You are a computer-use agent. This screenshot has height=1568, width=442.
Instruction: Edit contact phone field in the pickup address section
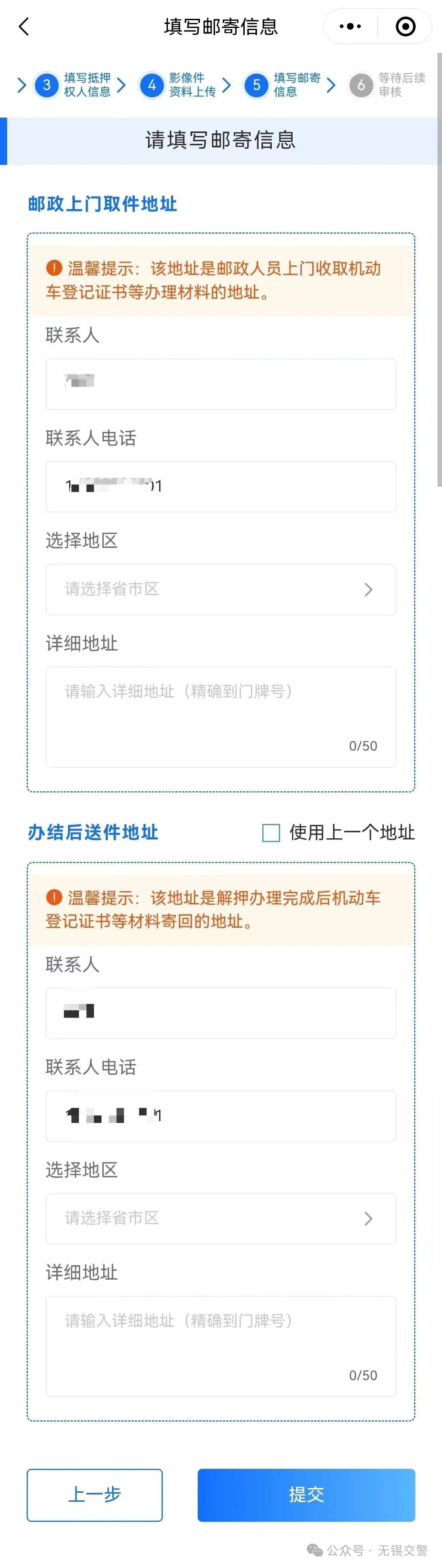tap(220, 486)
